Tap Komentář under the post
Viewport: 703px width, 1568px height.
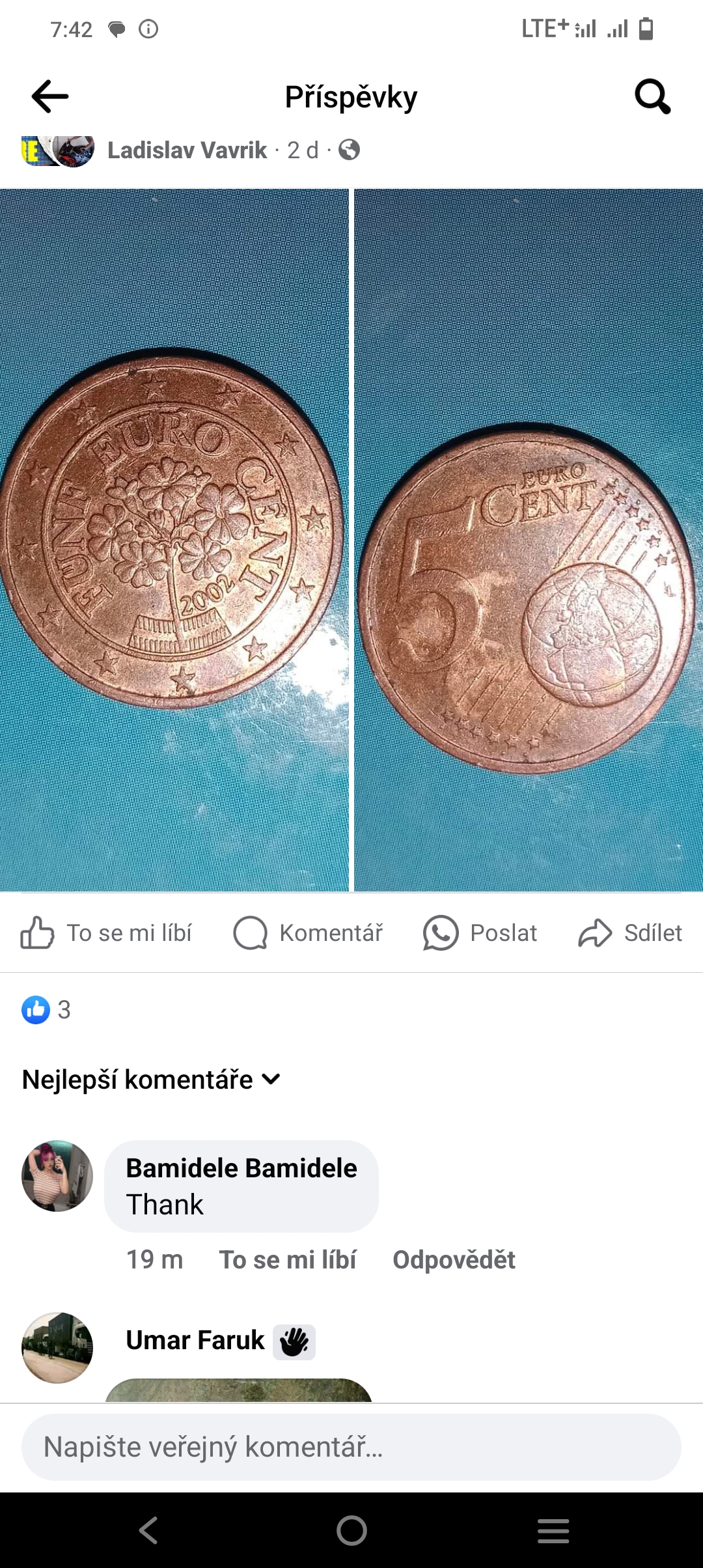coord(309,933)
